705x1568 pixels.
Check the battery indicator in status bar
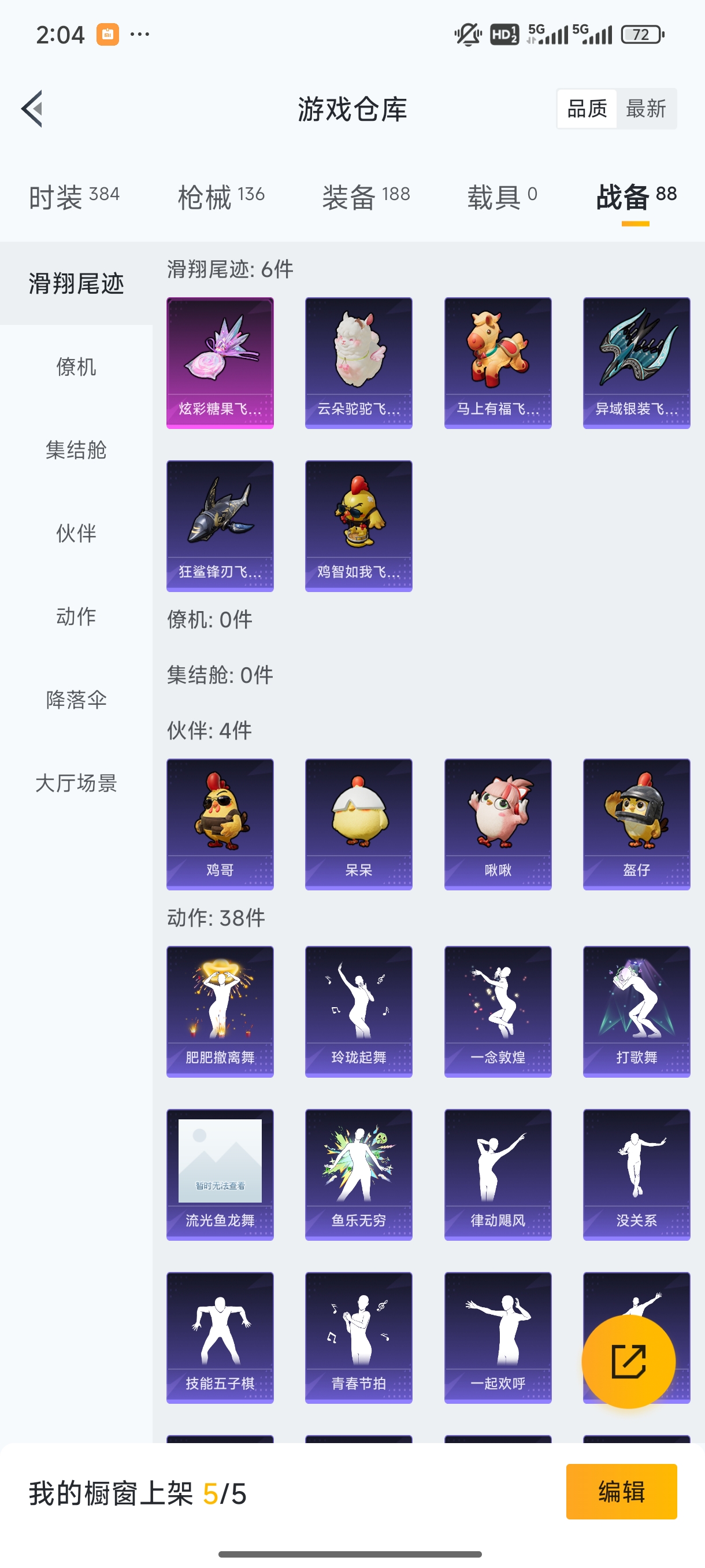point(642,35)
